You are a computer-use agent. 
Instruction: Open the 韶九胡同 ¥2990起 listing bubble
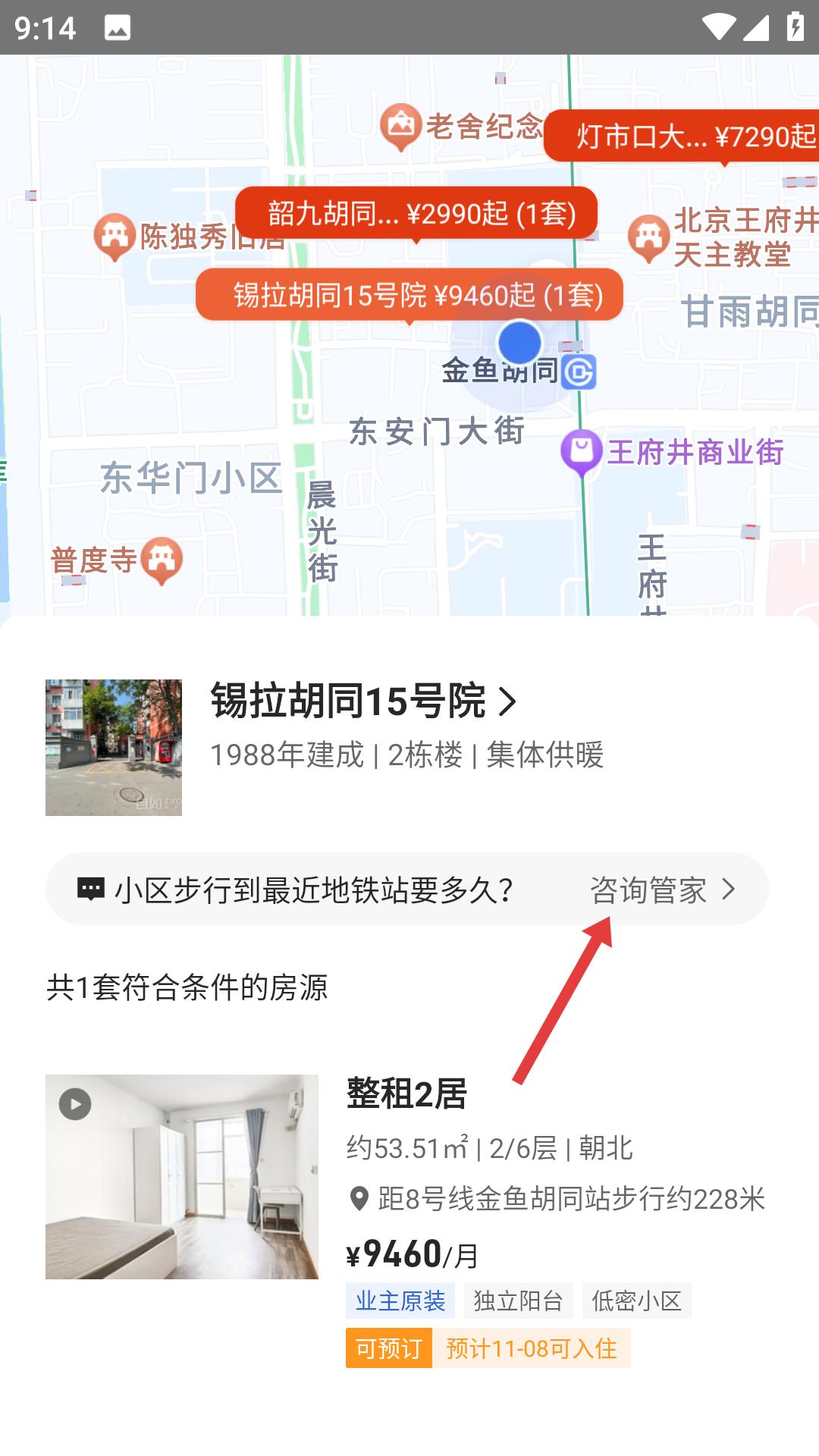point(414,213)
